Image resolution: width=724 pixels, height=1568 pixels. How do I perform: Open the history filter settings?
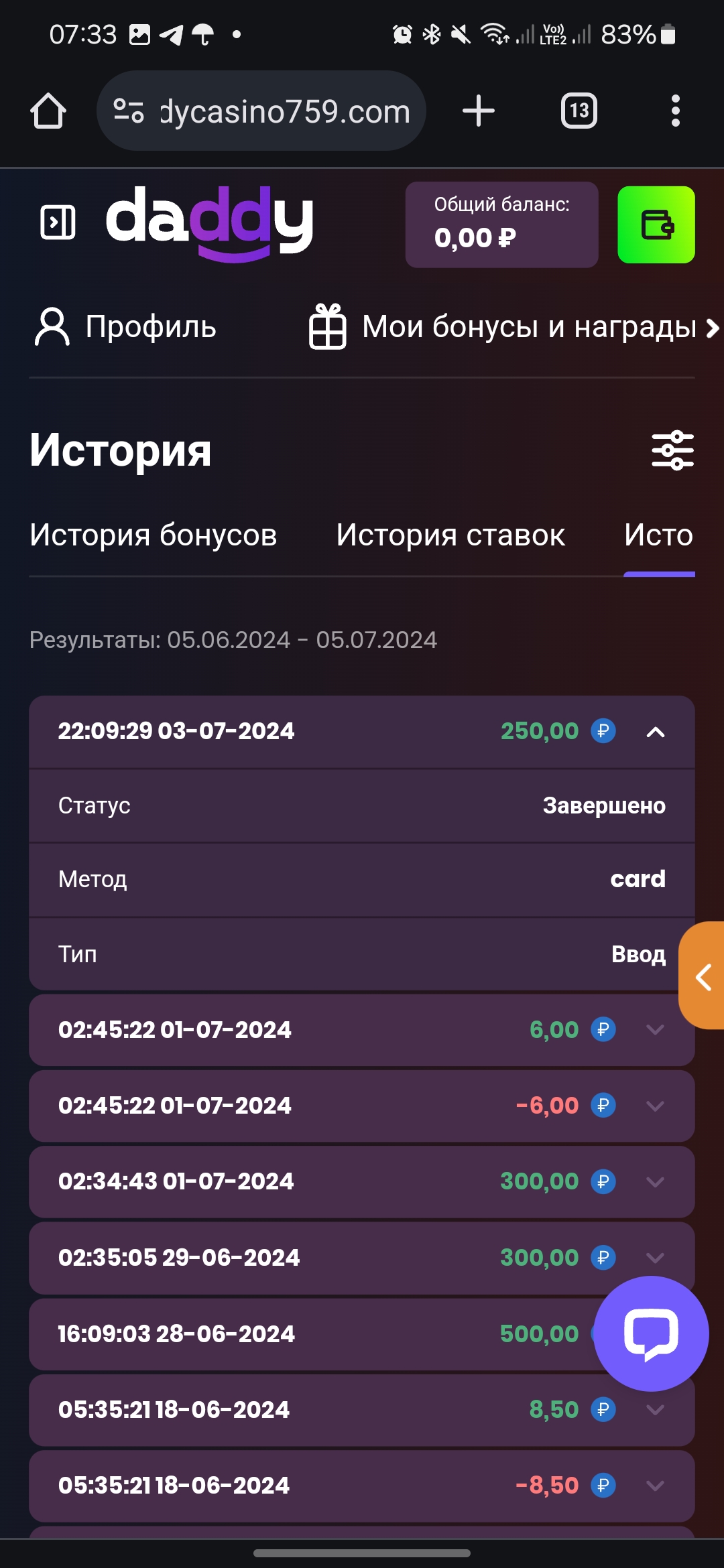(672, 450)
